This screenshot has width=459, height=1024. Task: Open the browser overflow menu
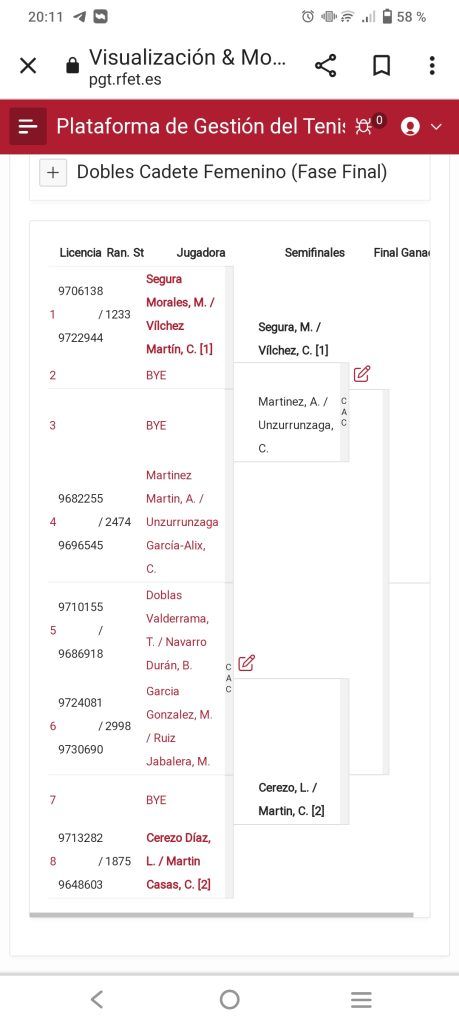432,65
